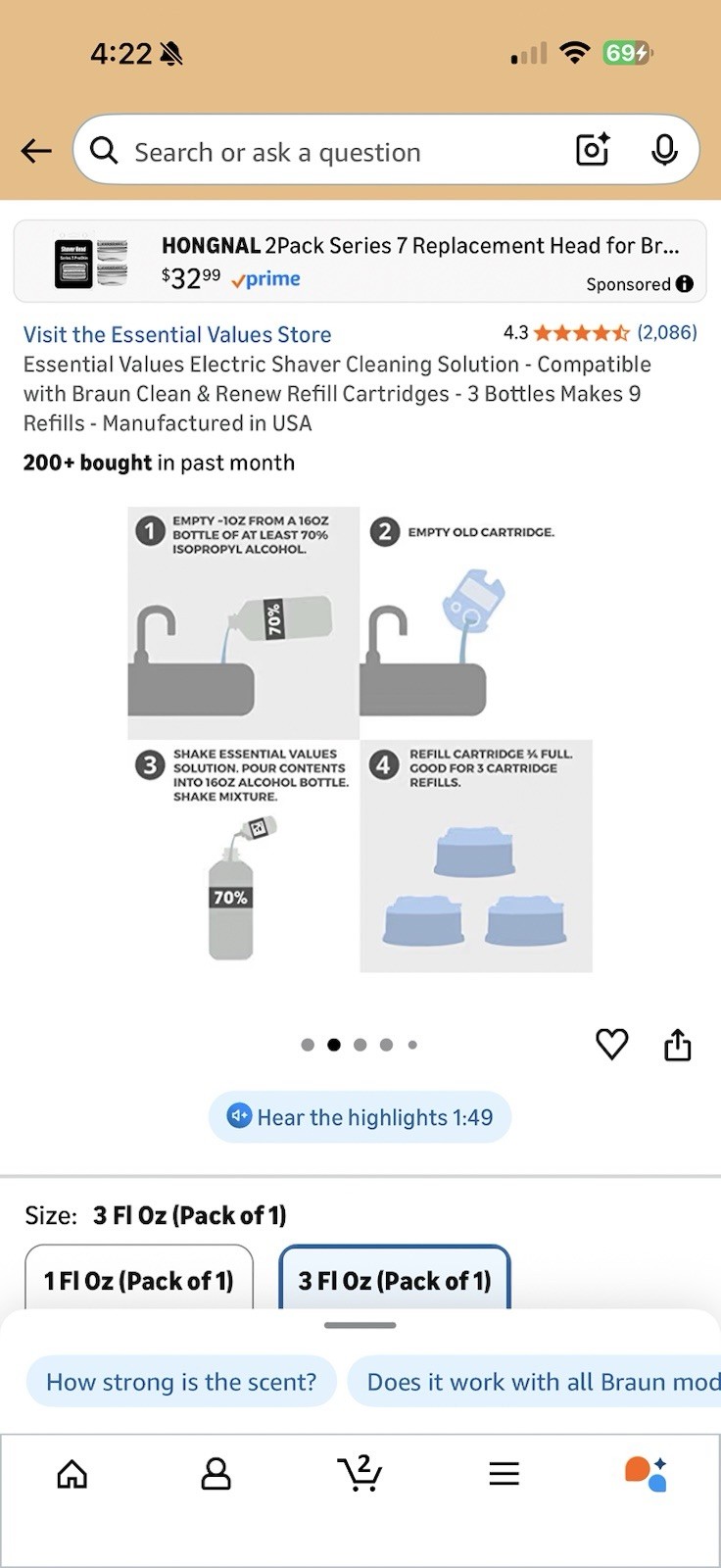721x1568 pixels.
Task: Open the sponsored HONGNAL replacement head ad
Action: pos(360,262)
